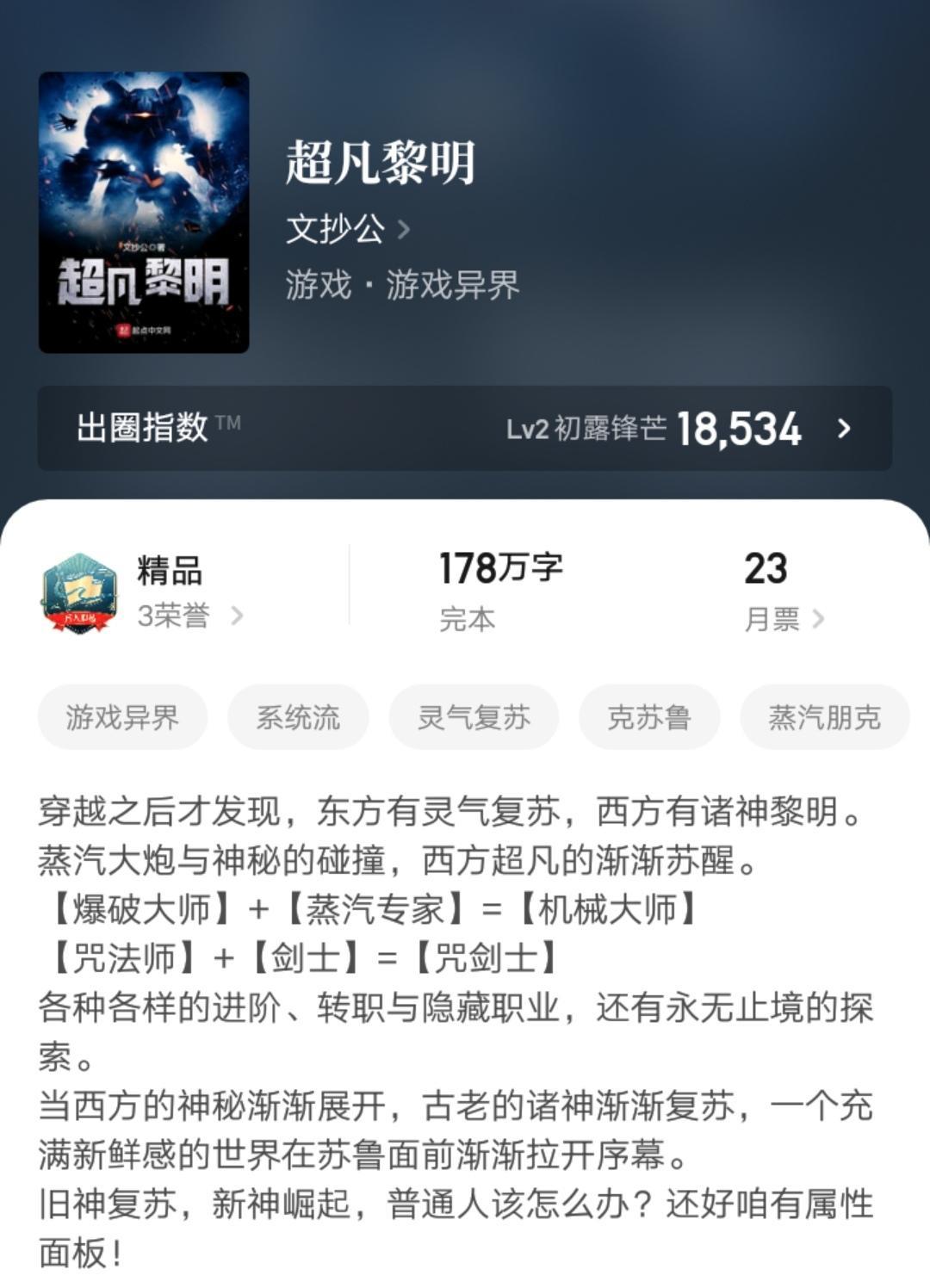Tap the 系统流 tag chip

(x=298, y=717)
